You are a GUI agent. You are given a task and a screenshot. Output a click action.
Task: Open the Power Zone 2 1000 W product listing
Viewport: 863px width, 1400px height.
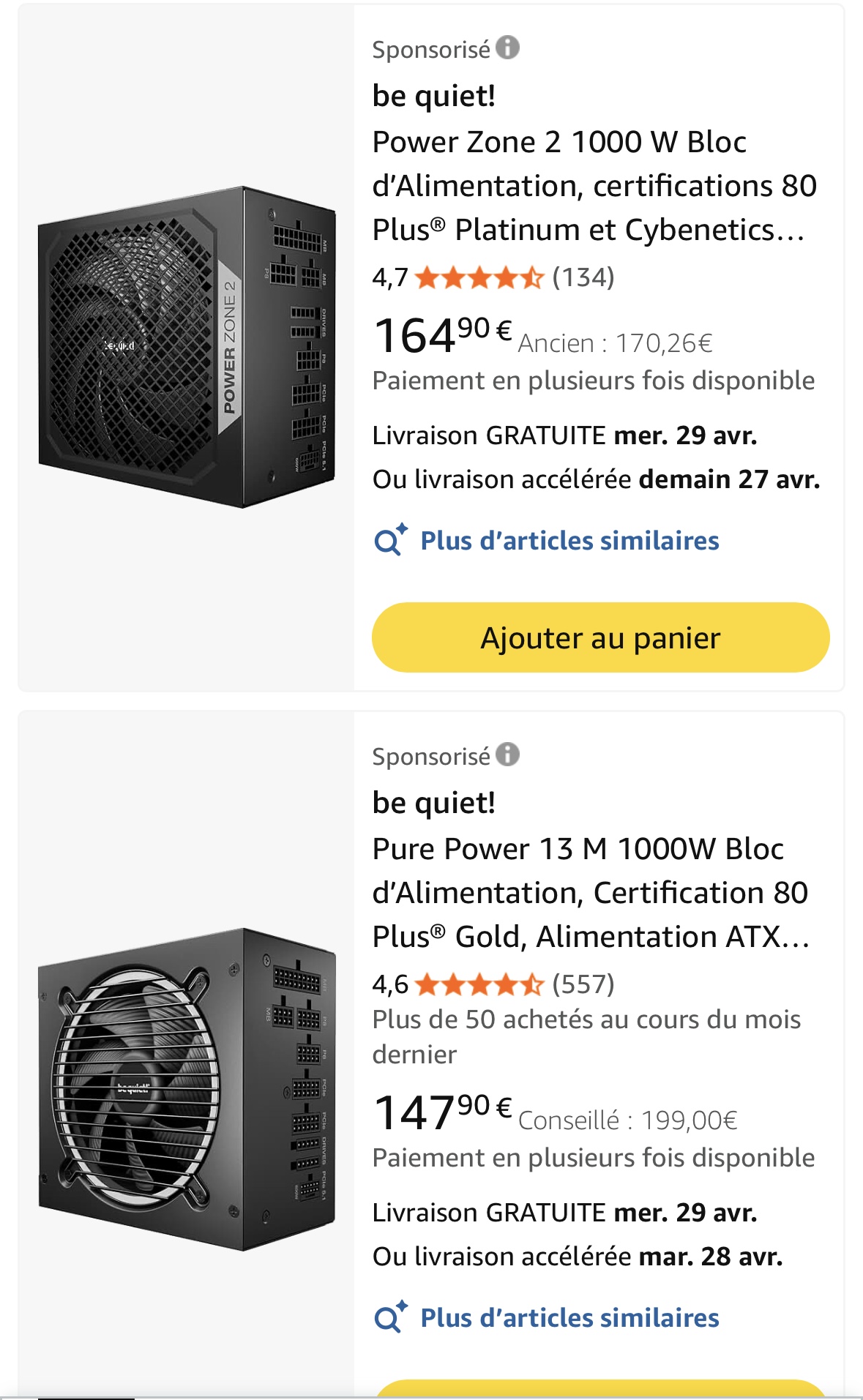tap(594, 186)
